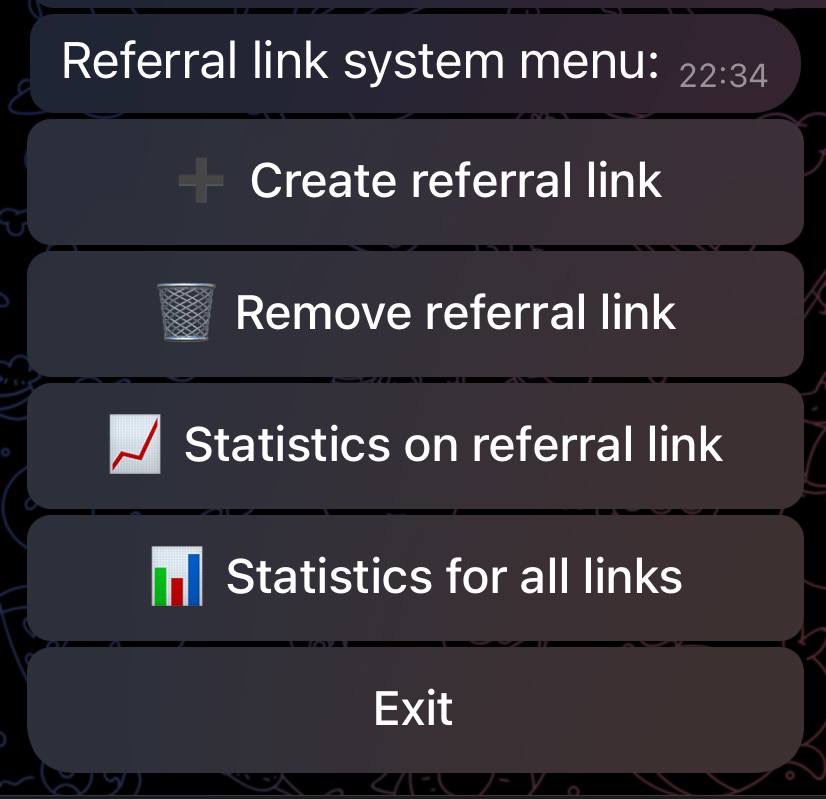The image size is (826, 799).
Task: Exit the referral link menu
Action: [x=415, y=709]
